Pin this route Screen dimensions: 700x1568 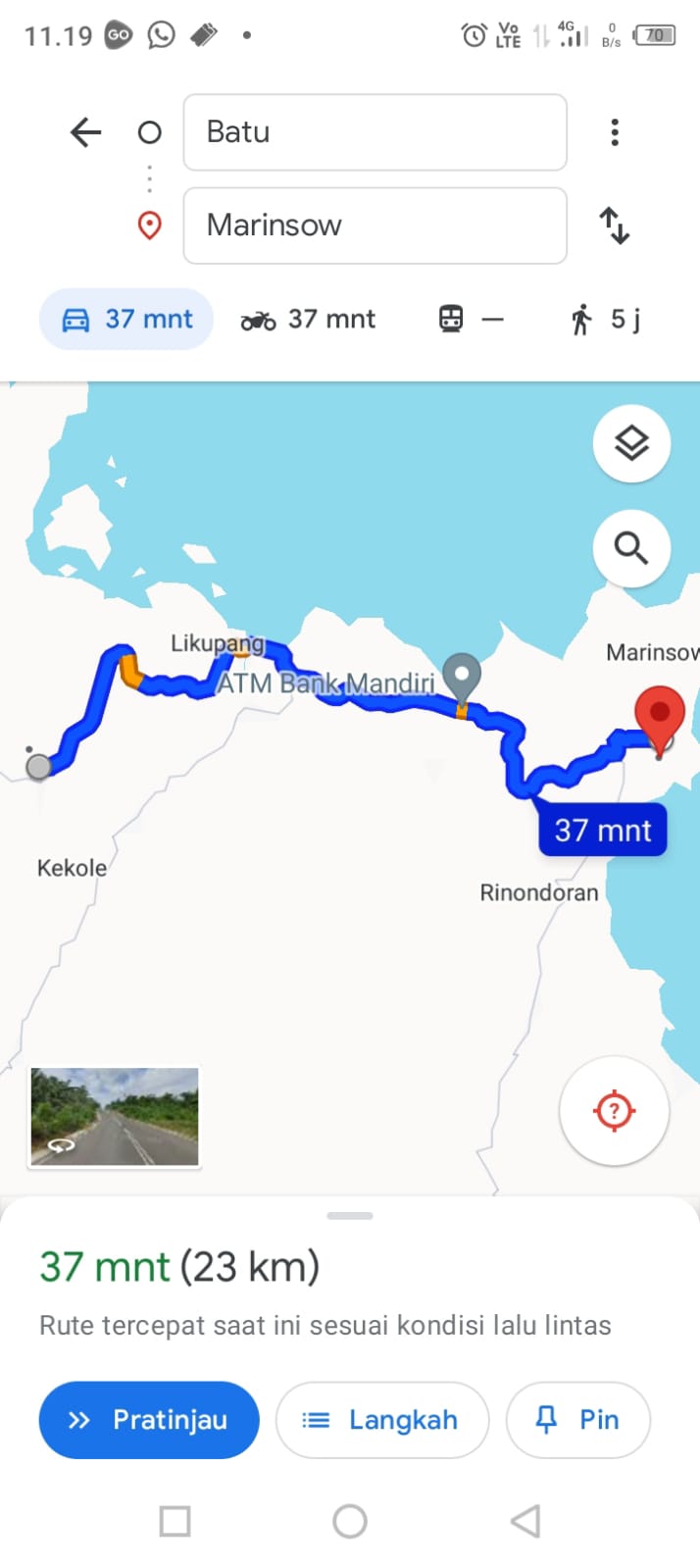(x=578, y=1420)
